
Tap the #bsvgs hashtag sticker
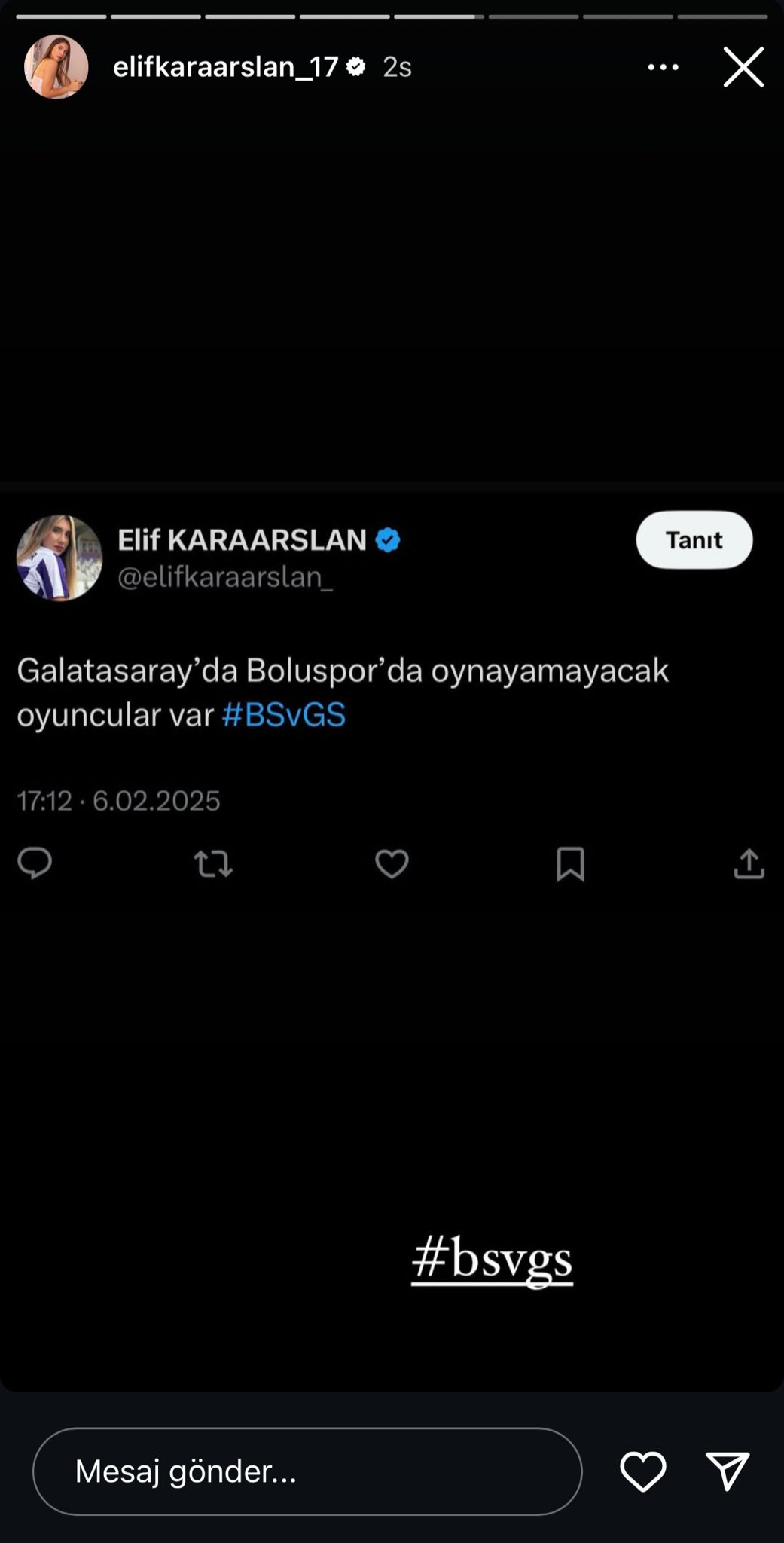[492, 1259]
